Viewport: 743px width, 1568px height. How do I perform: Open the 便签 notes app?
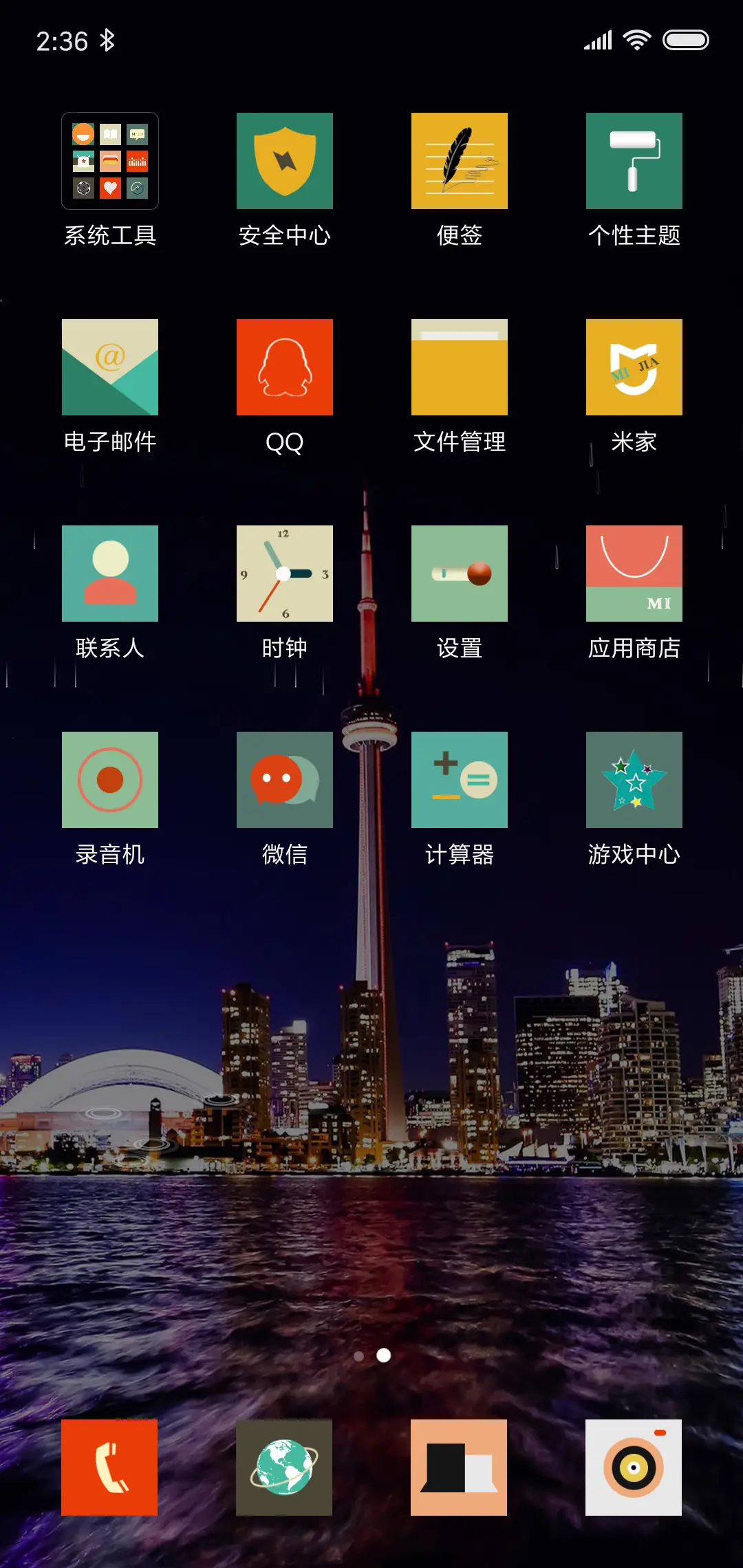[x=459, y=160]
